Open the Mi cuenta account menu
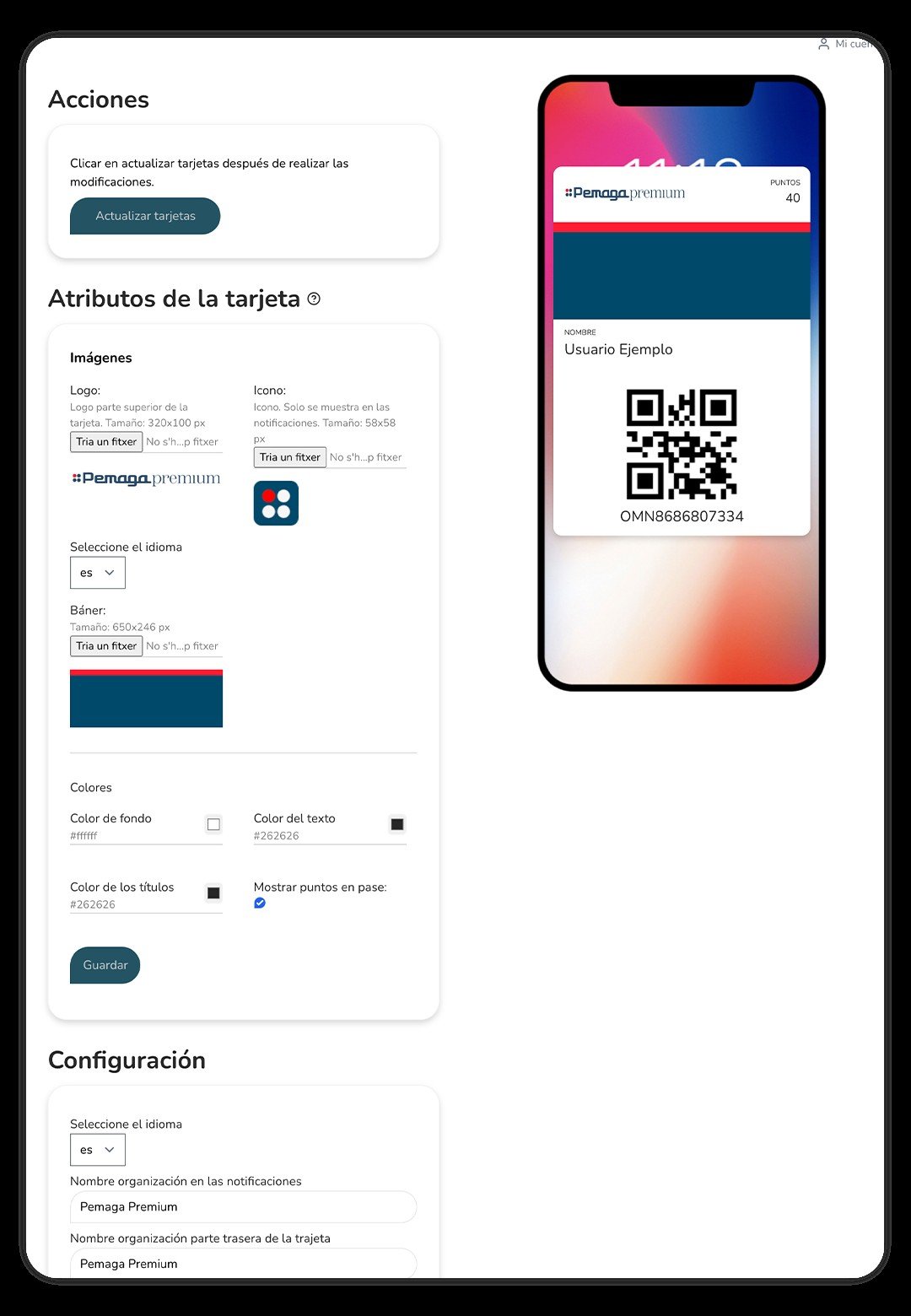911x1316 pixels. click(x=844, y=44)
